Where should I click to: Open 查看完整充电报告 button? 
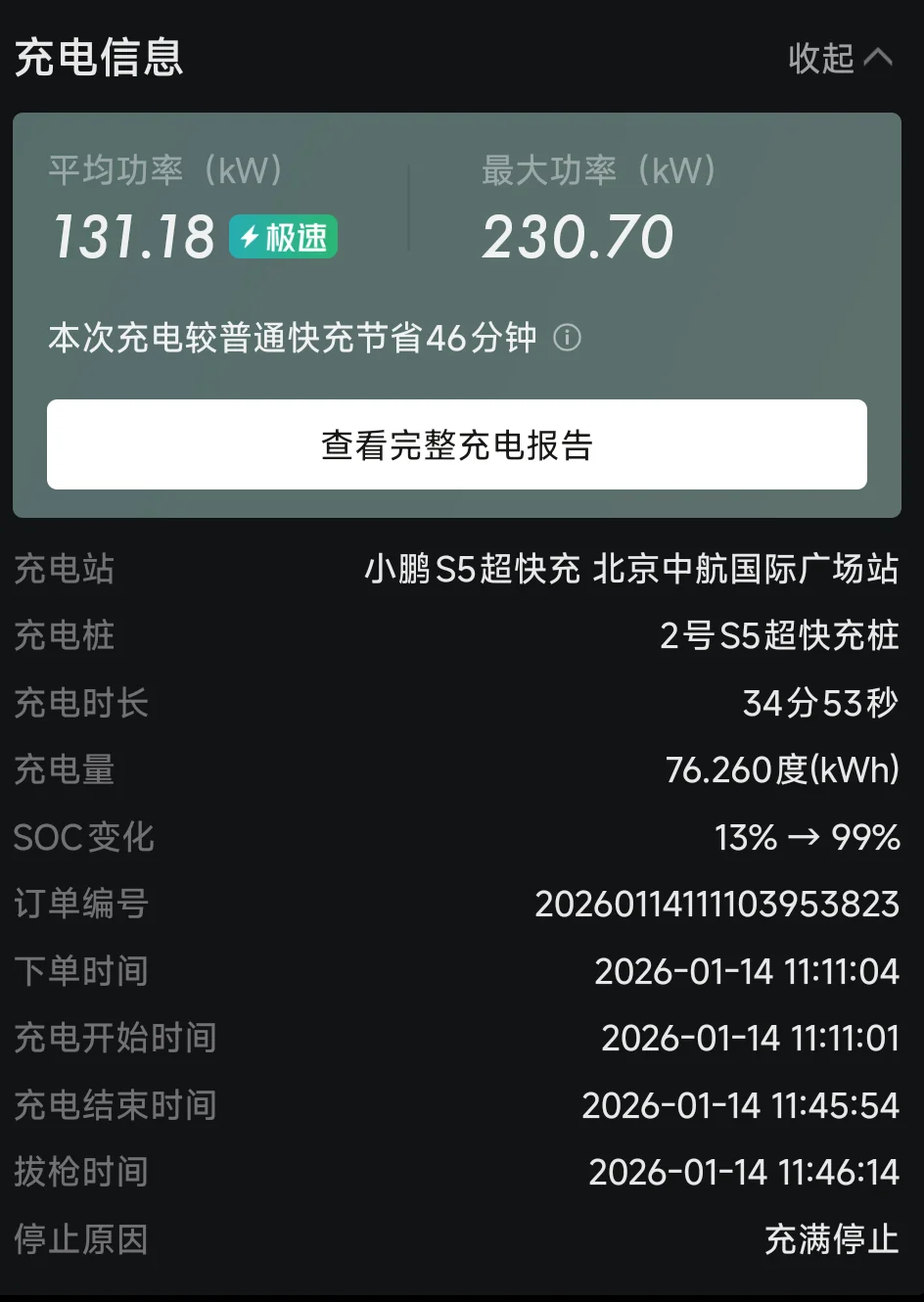coord(457,444)
